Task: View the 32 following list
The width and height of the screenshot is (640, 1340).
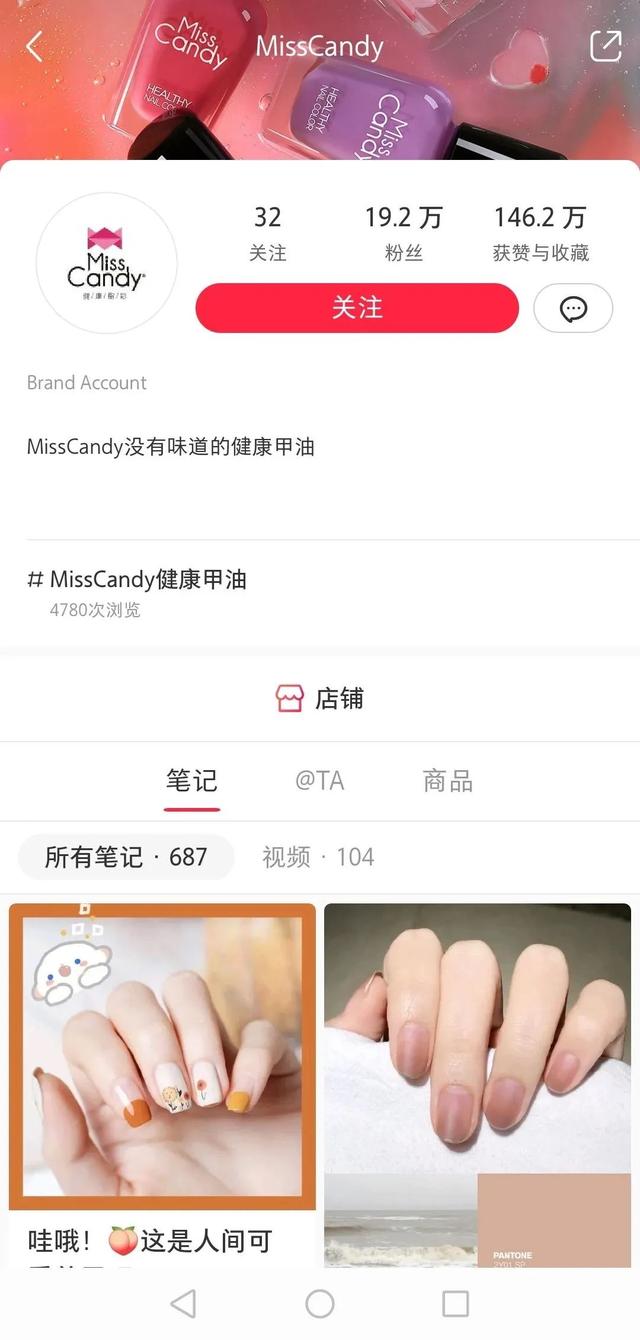Action: [268, 233]
